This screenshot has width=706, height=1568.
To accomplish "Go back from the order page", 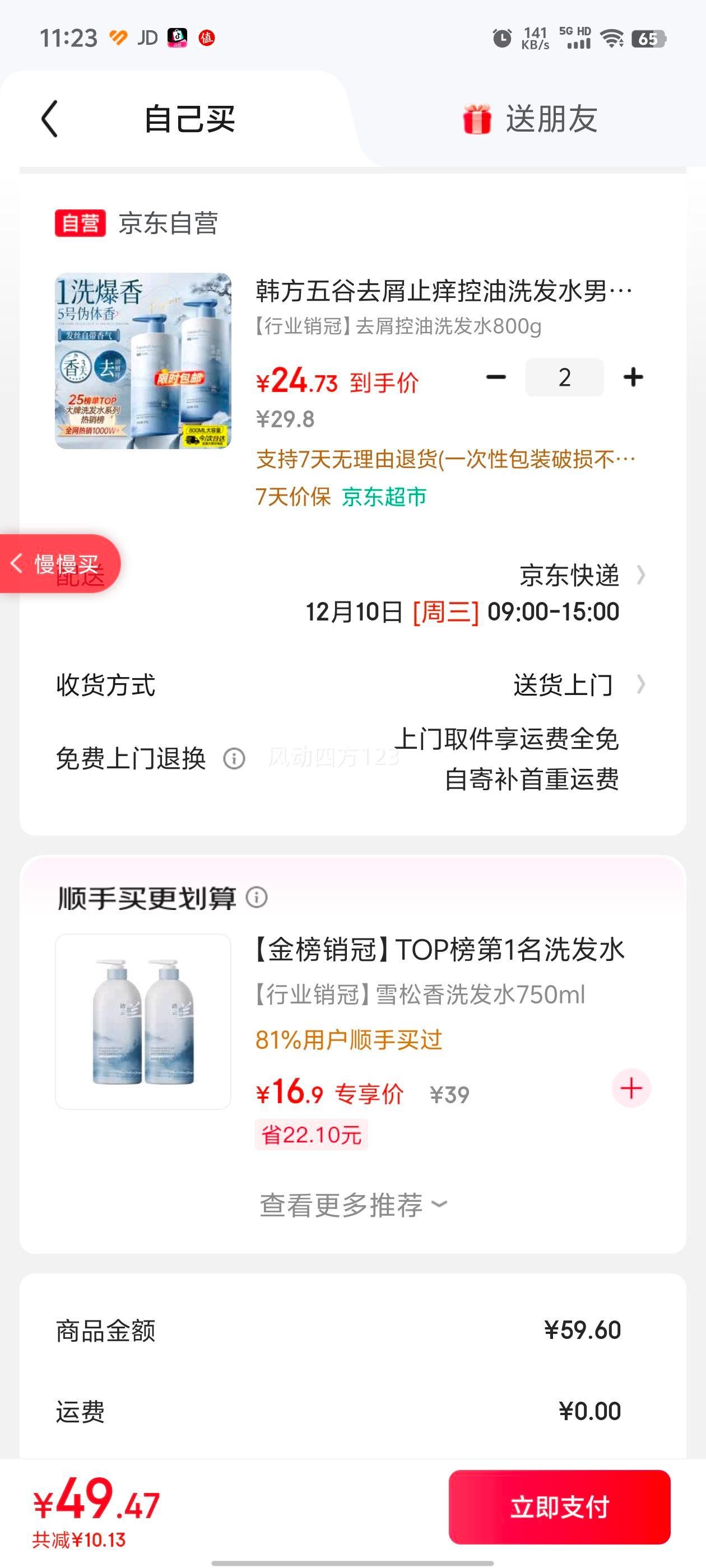I will coord(50,119).
